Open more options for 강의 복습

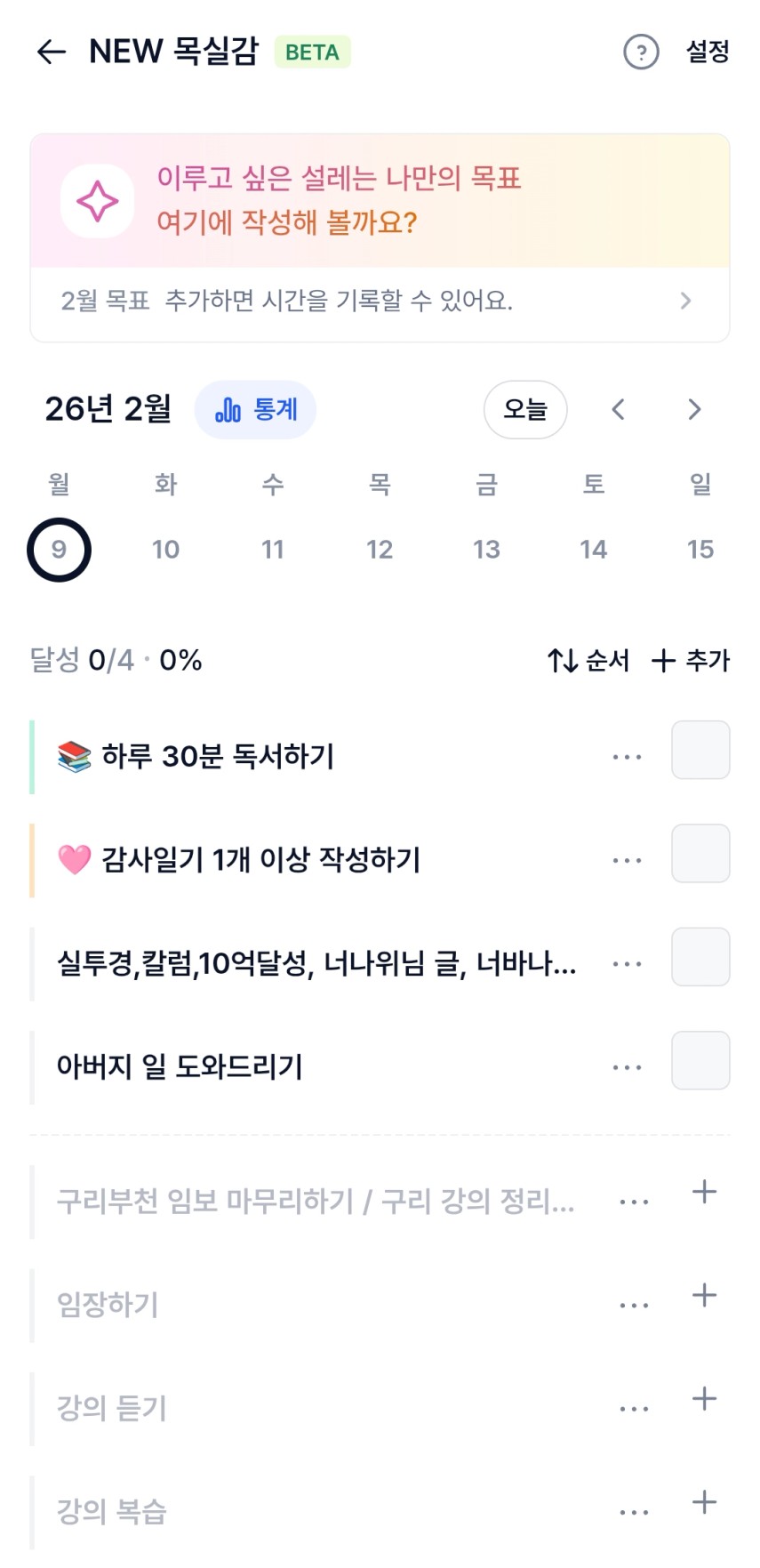634,1512
